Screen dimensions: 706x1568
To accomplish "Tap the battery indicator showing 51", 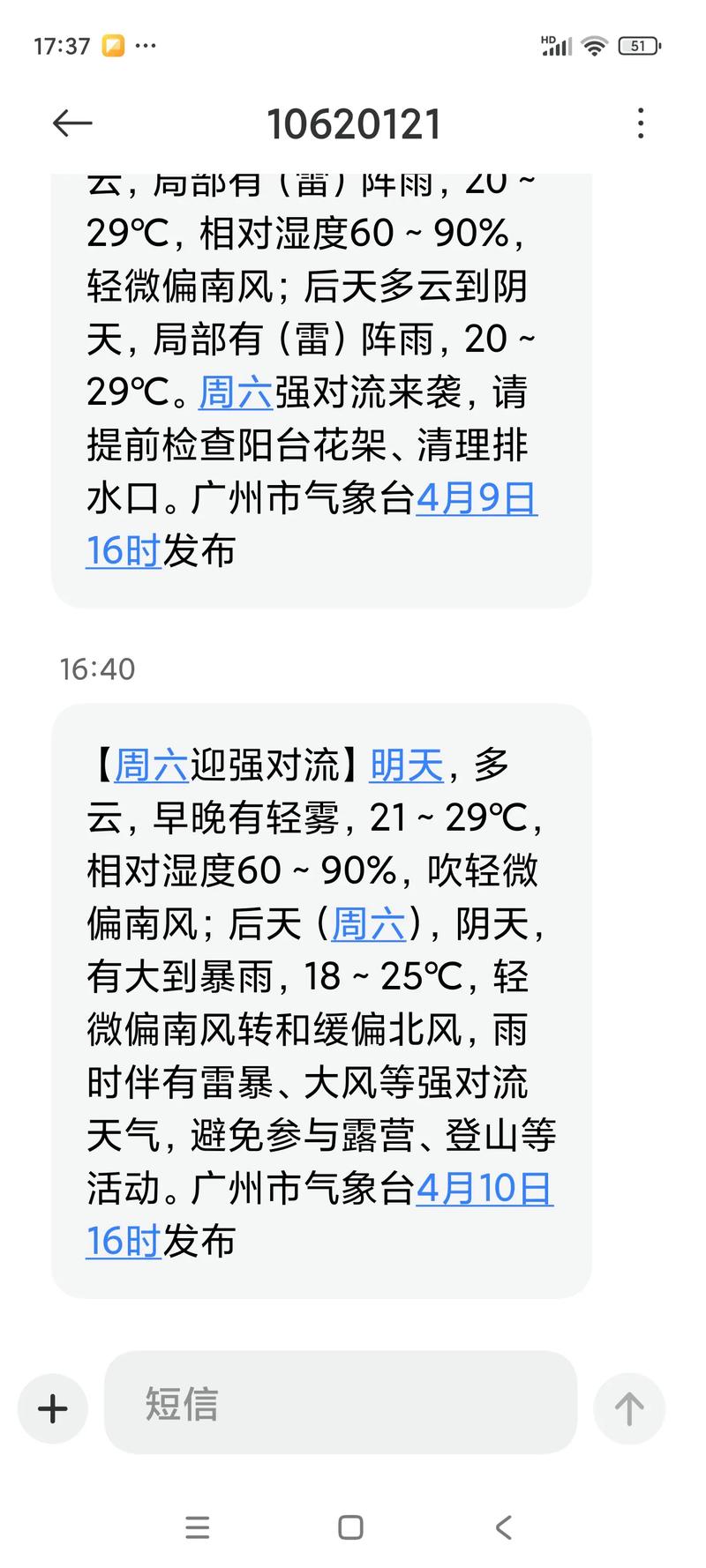I will (640, 46).
